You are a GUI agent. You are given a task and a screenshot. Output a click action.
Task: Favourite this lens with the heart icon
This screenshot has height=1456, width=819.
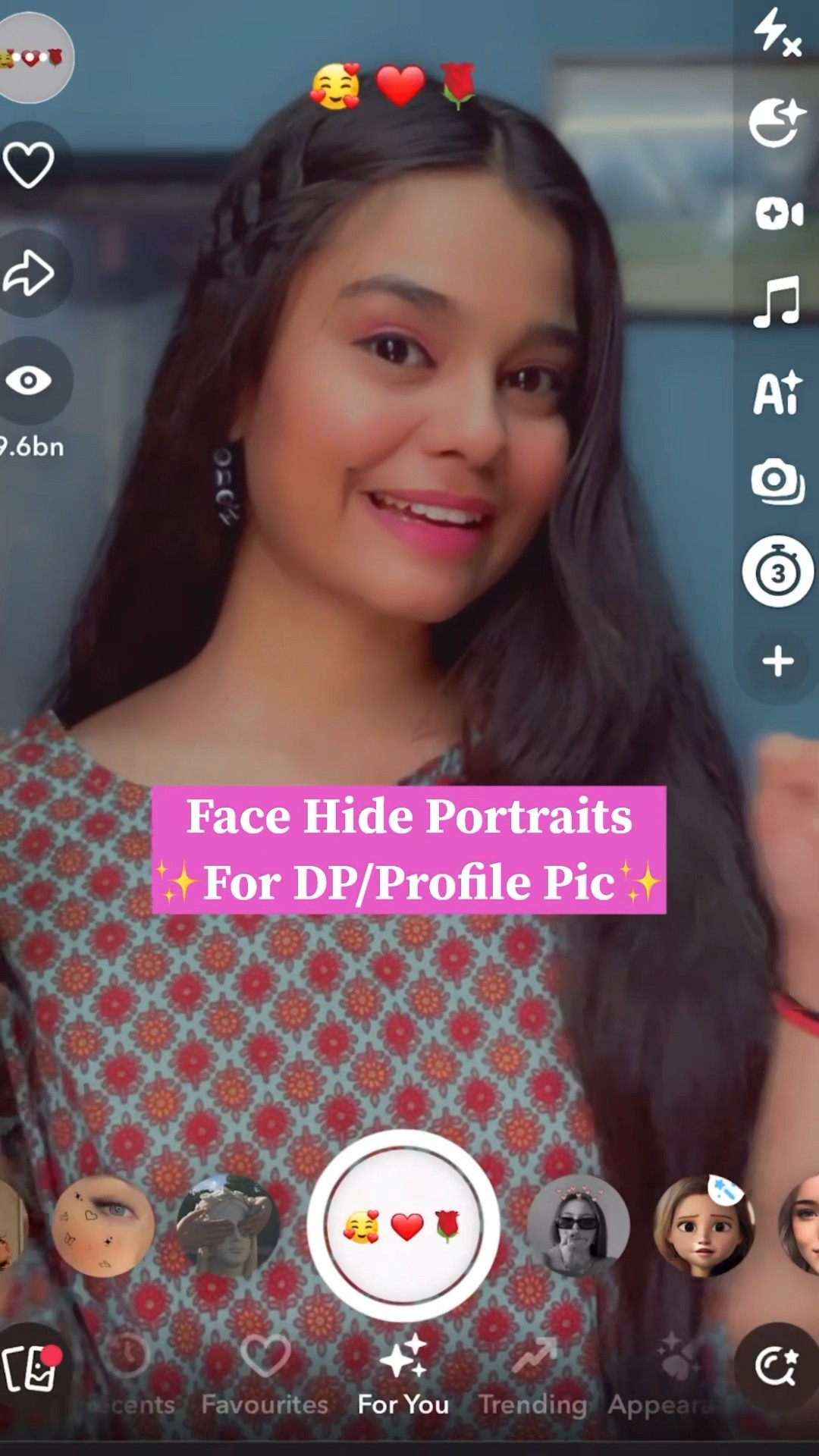(x=29, y=165)
